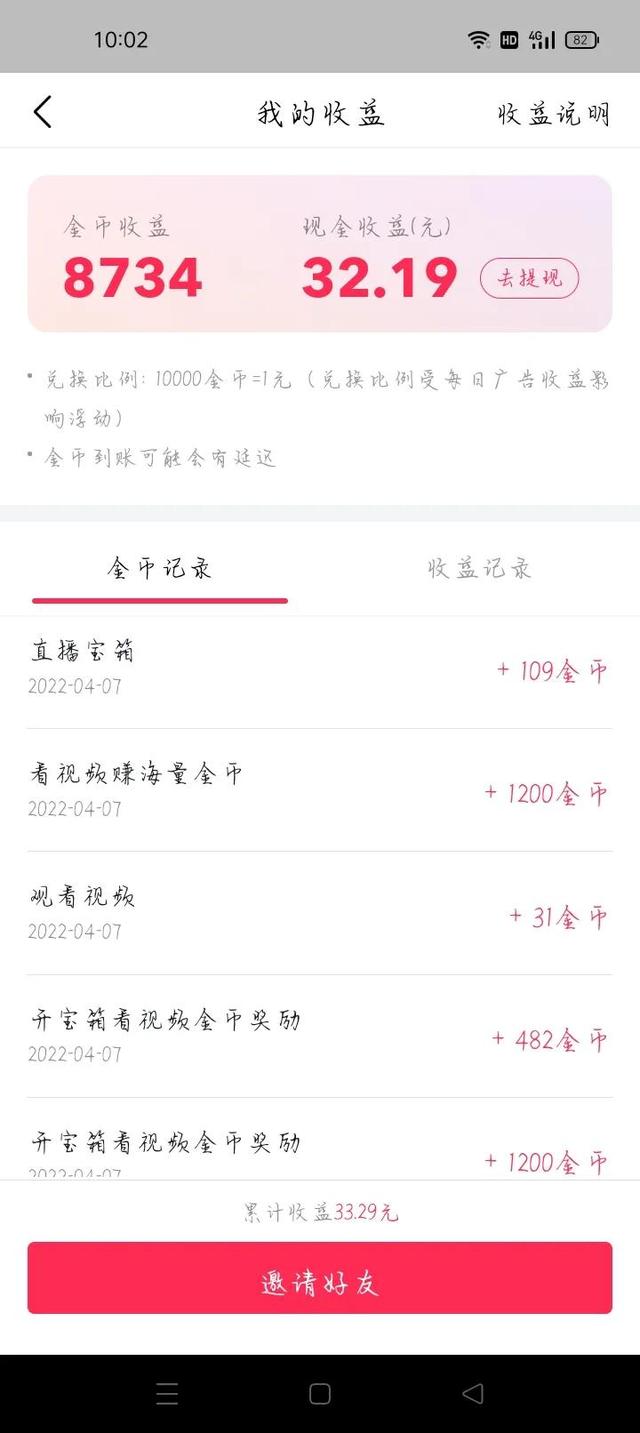Tap the system home button

pyautogui.click(x=320, y=1393)
